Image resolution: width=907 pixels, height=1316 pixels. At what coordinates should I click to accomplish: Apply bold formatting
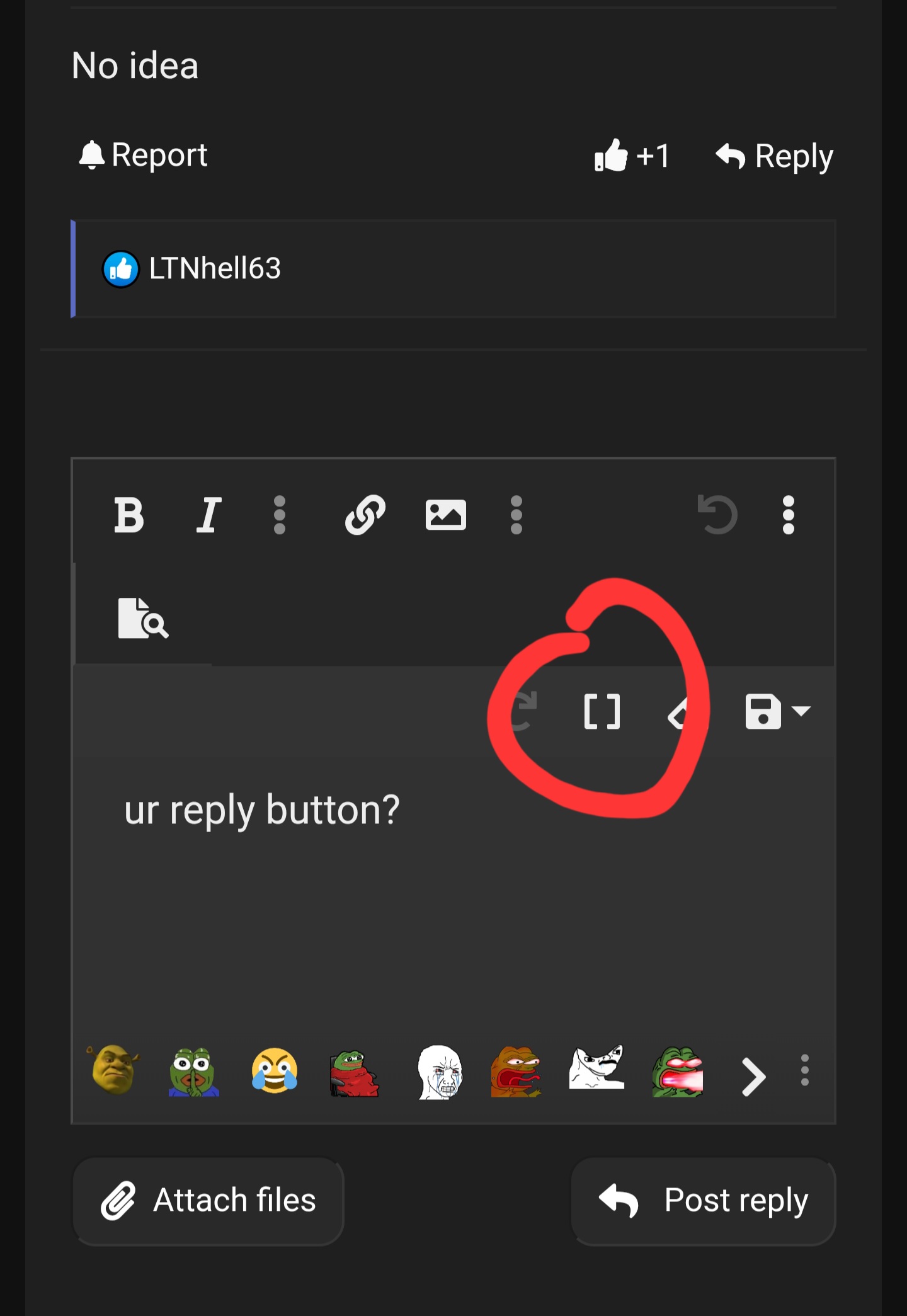tap(129, 515)
